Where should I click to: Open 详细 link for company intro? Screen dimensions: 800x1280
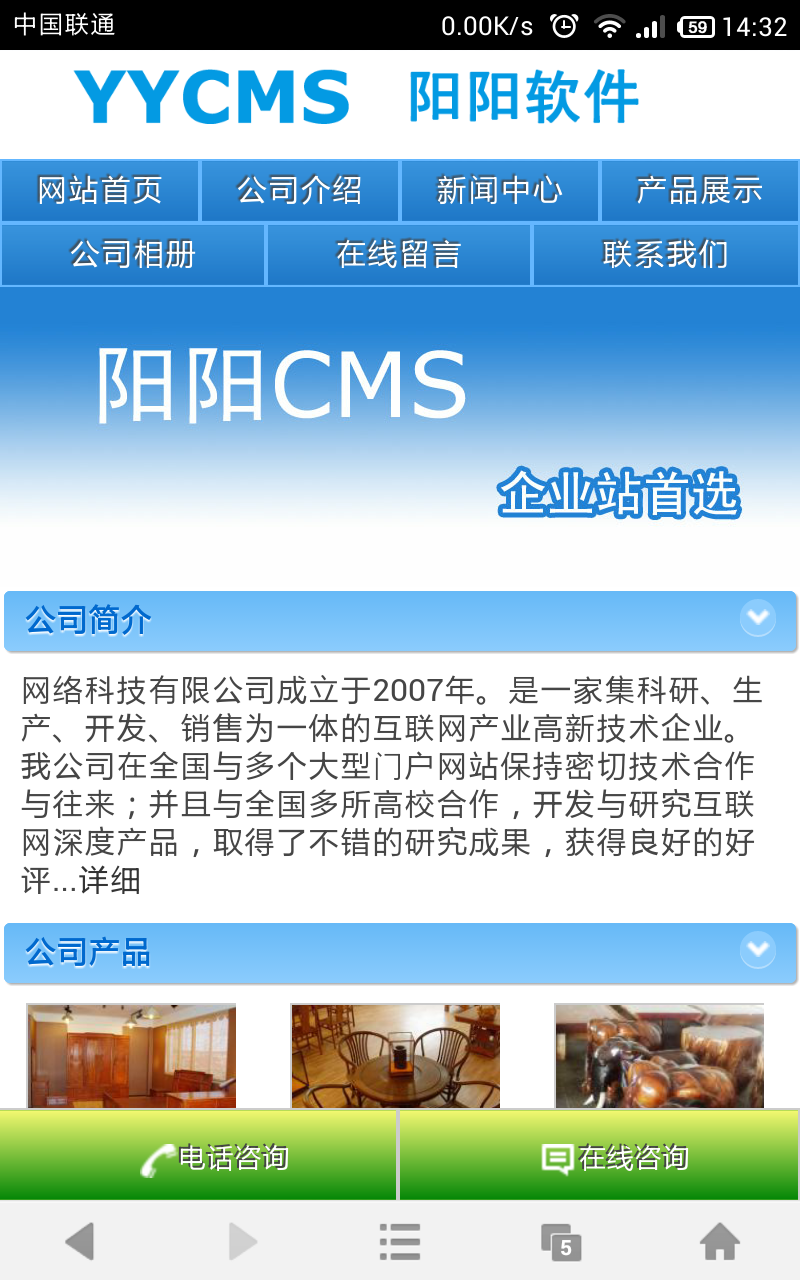(110, 881)
